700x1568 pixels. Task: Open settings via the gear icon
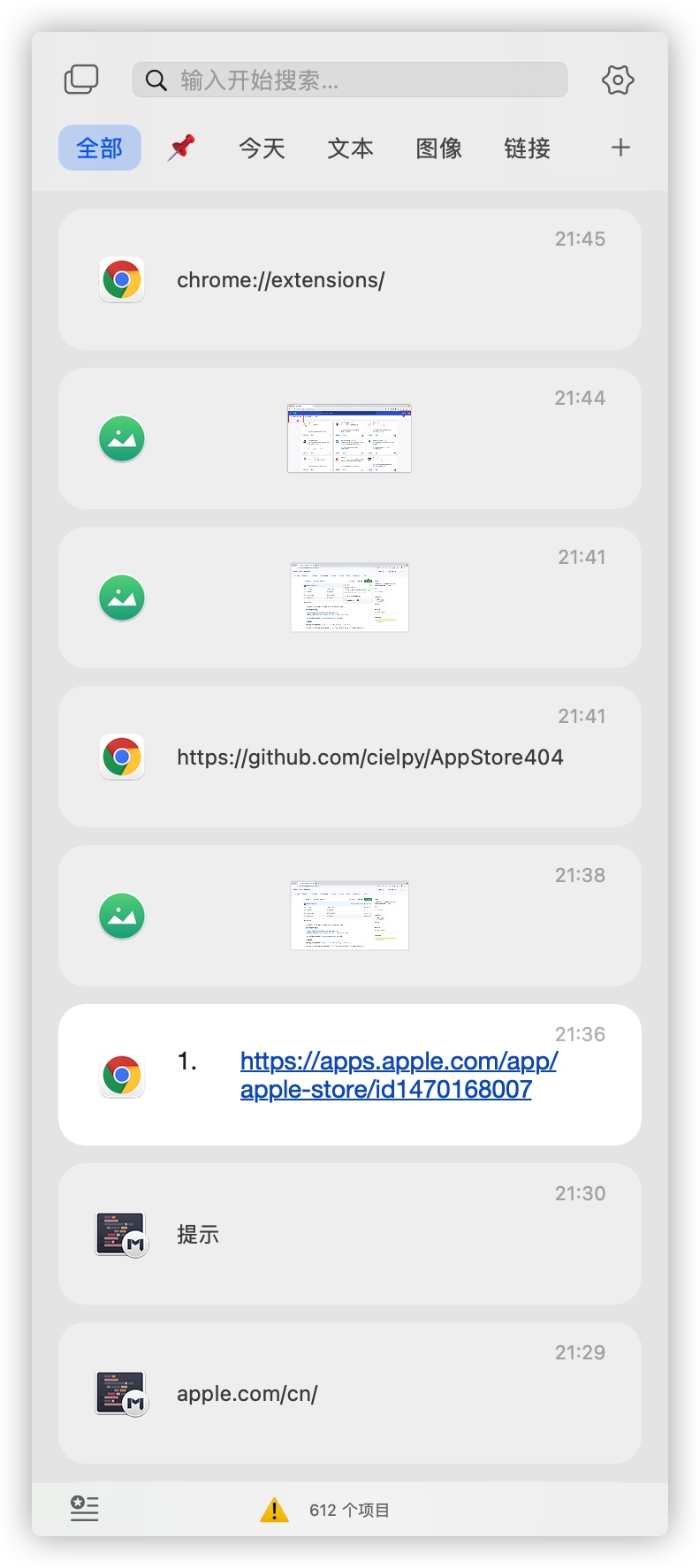pyautogui.click(x=618, y=80)
